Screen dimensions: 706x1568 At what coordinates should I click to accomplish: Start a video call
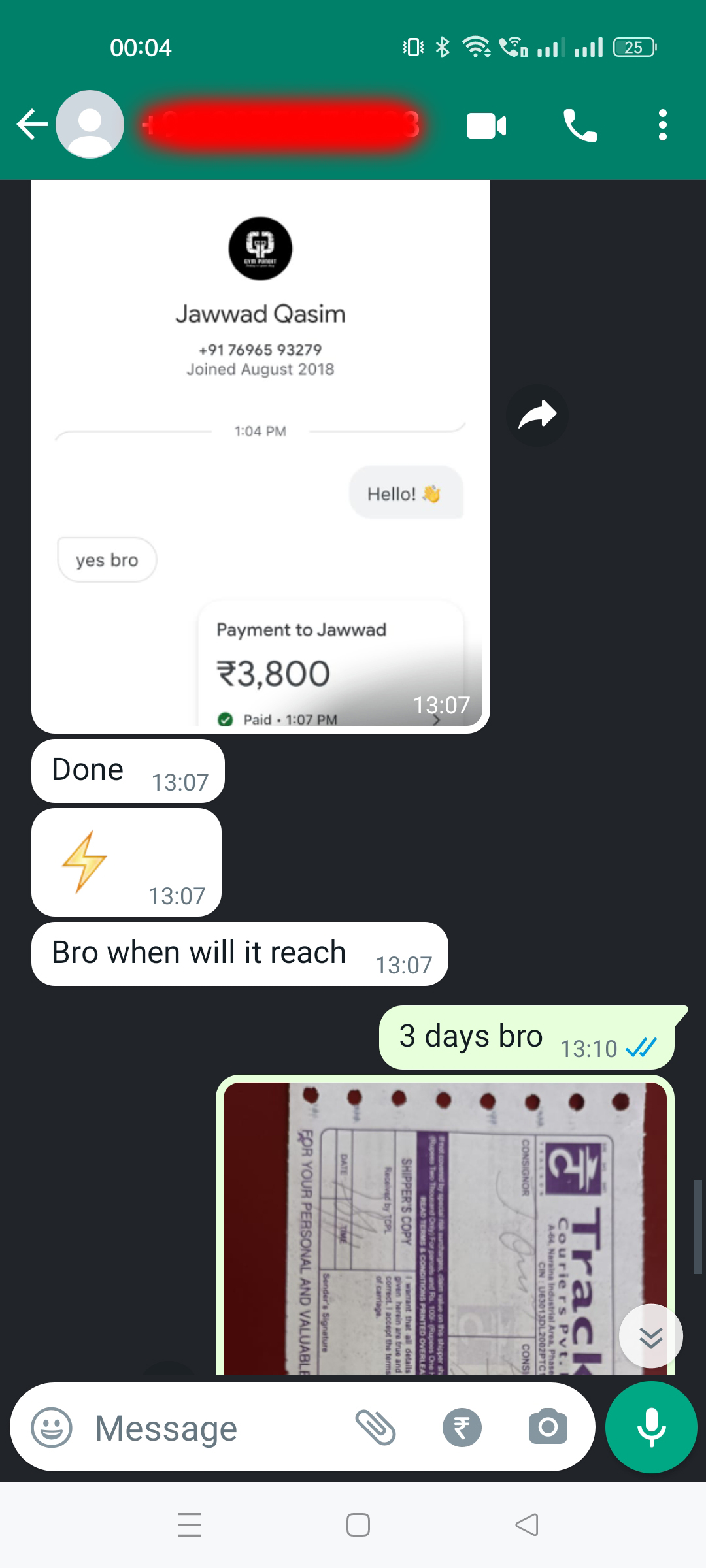pyautogui.click(x=486, y=125)
